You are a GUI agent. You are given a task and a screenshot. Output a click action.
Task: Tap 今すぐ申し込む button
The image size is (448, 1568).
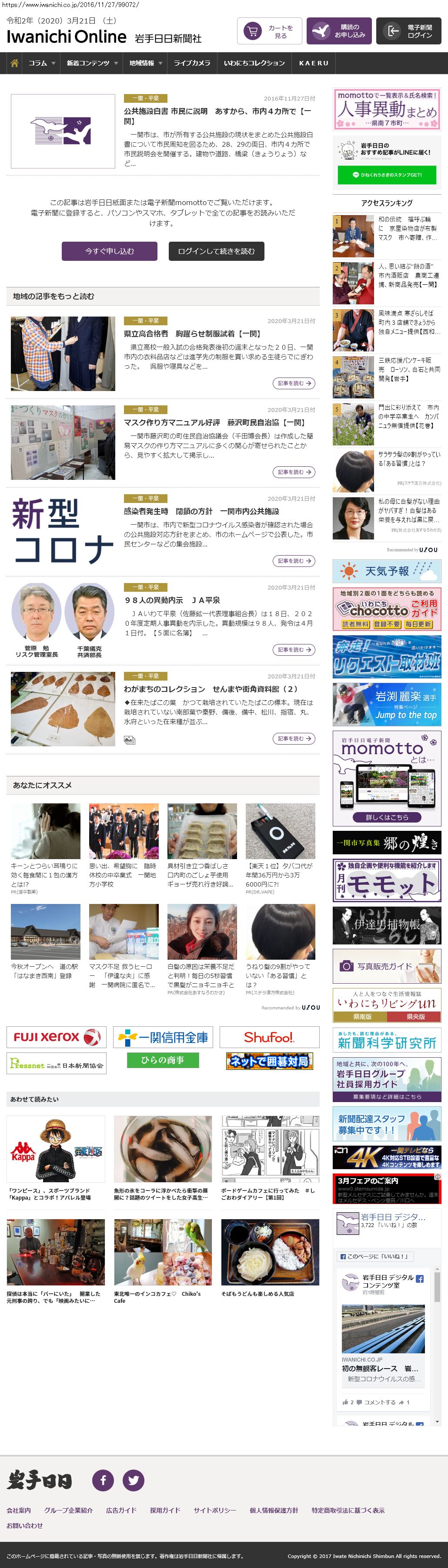click(110, 251)
